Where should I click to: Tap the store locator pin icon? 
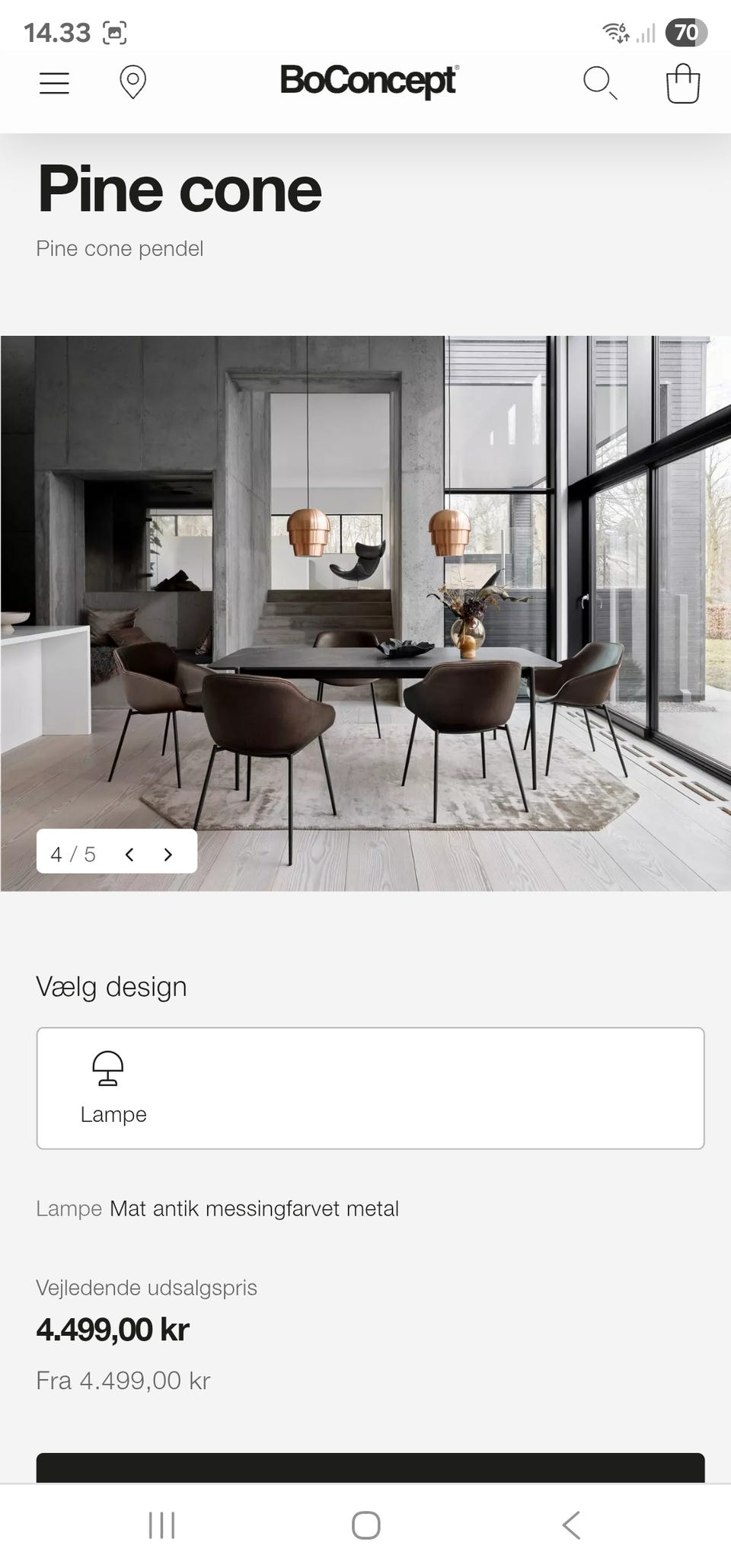coord(133,82)
